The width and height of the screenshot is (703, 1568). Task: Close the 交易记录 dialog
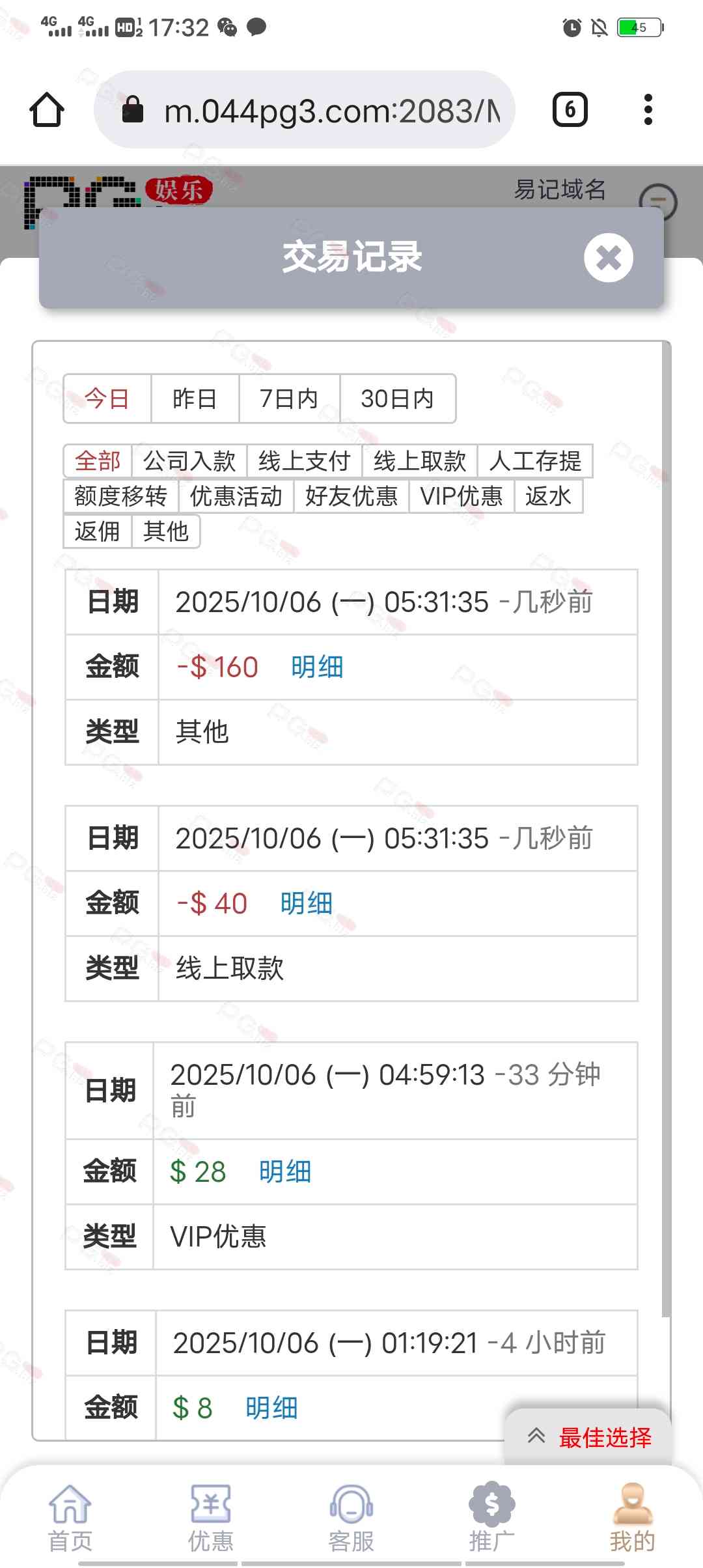coord(608,258)
